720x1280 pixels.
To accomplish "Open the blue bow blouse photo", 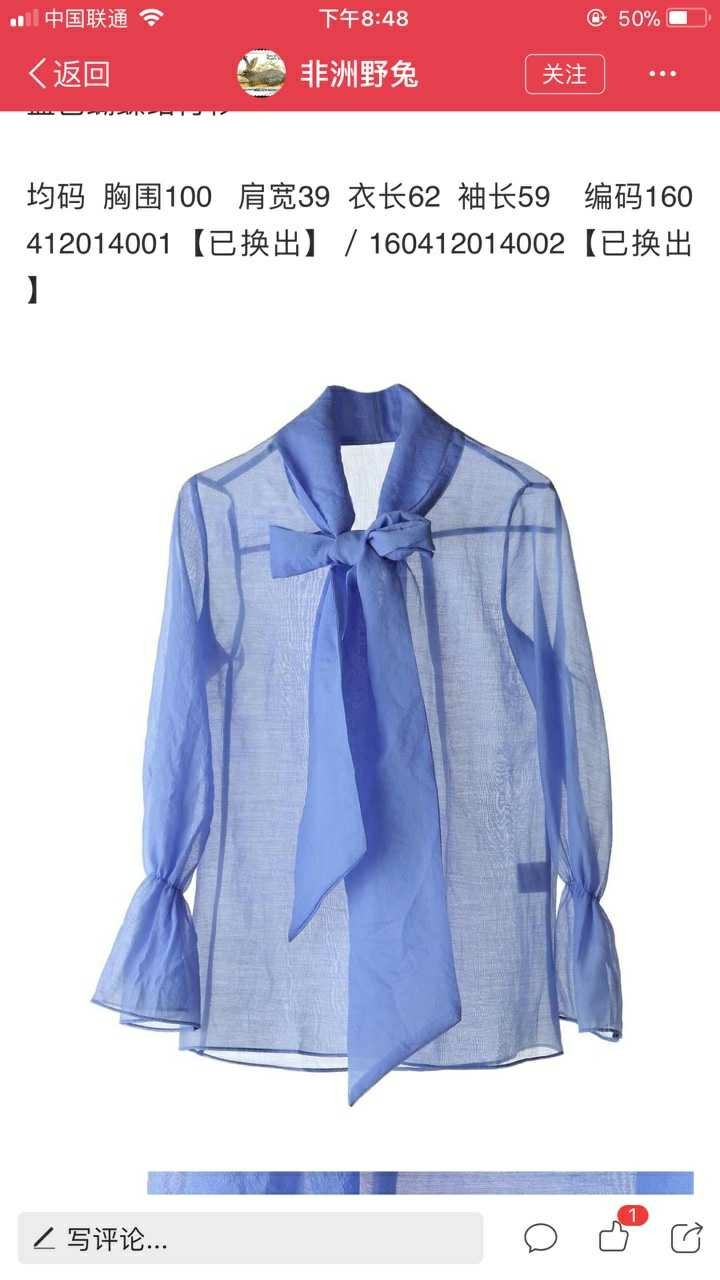I will pyautogui.click(x=359, y=742).
